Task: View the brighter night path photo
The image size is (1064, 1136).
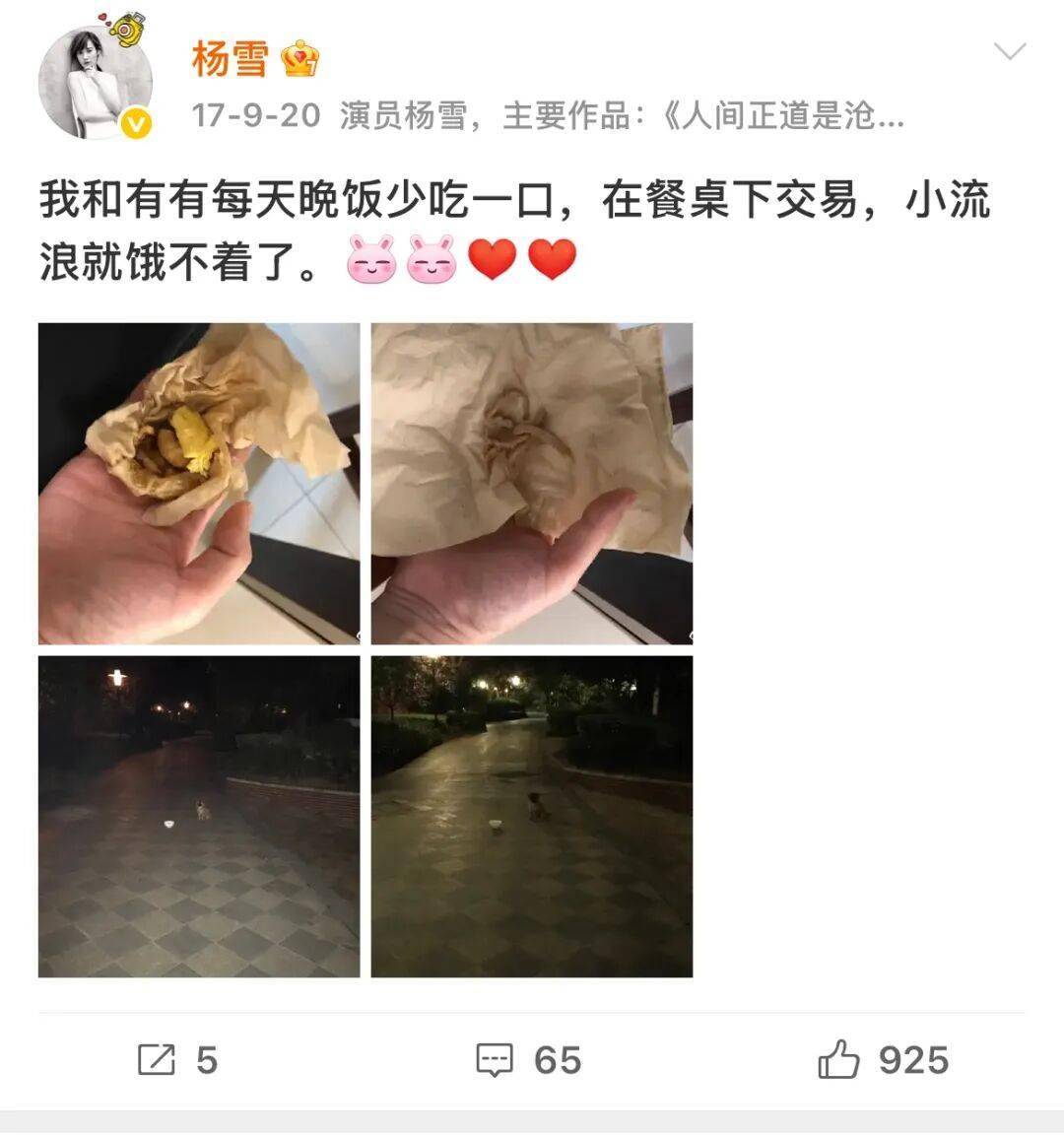Action: click(532, 817)
